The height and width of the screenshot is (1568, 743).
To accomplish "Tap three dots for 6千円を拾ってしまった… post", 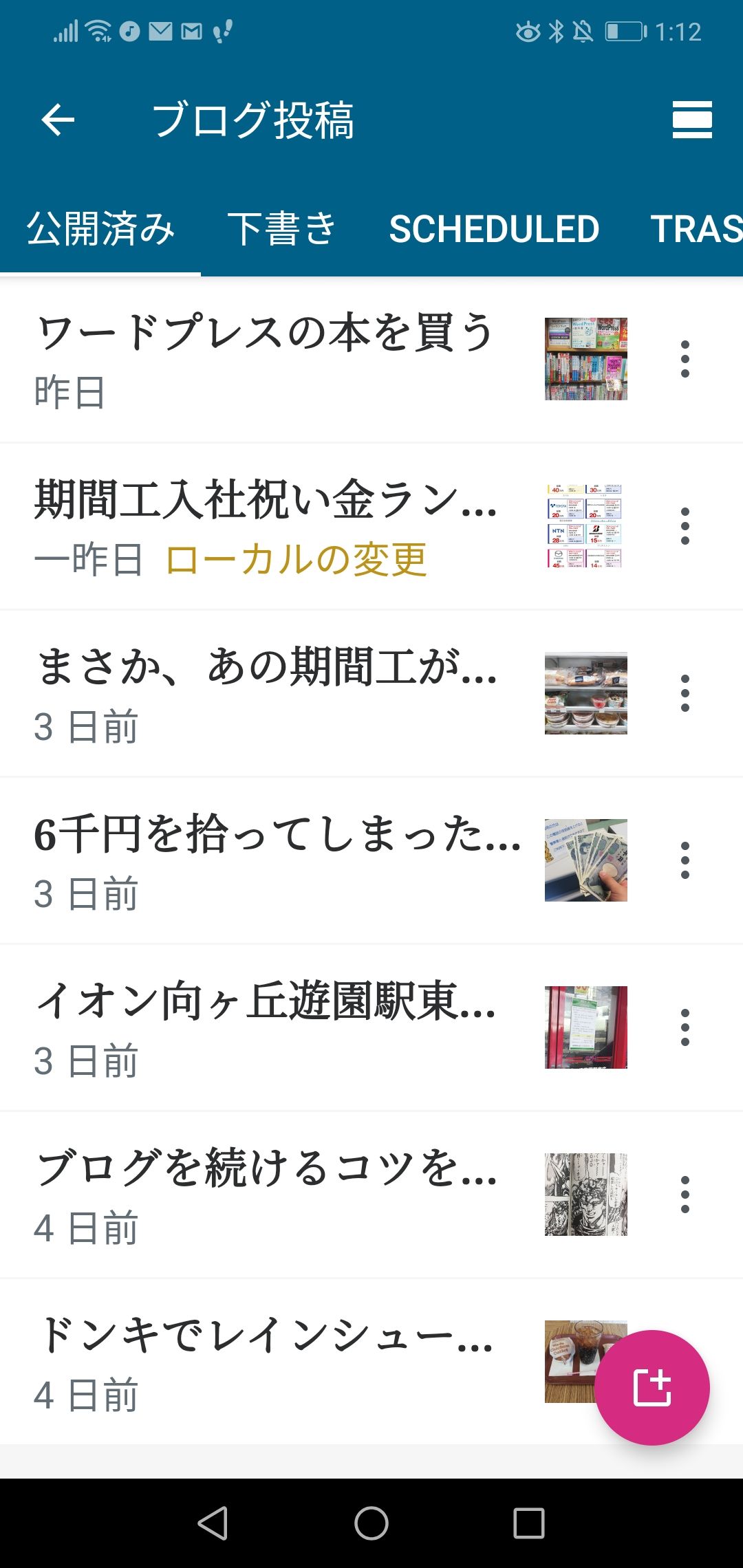I will click(x=685, y=860).
